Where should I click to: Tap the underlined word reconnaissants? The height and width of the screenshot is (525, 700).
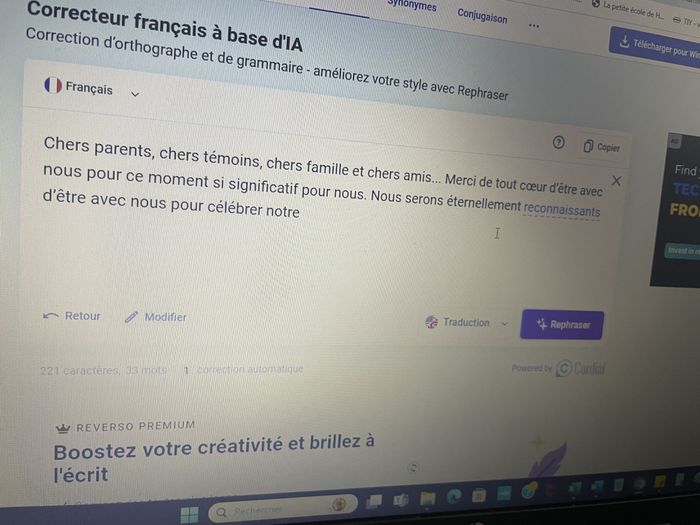(x=562, y=210)
